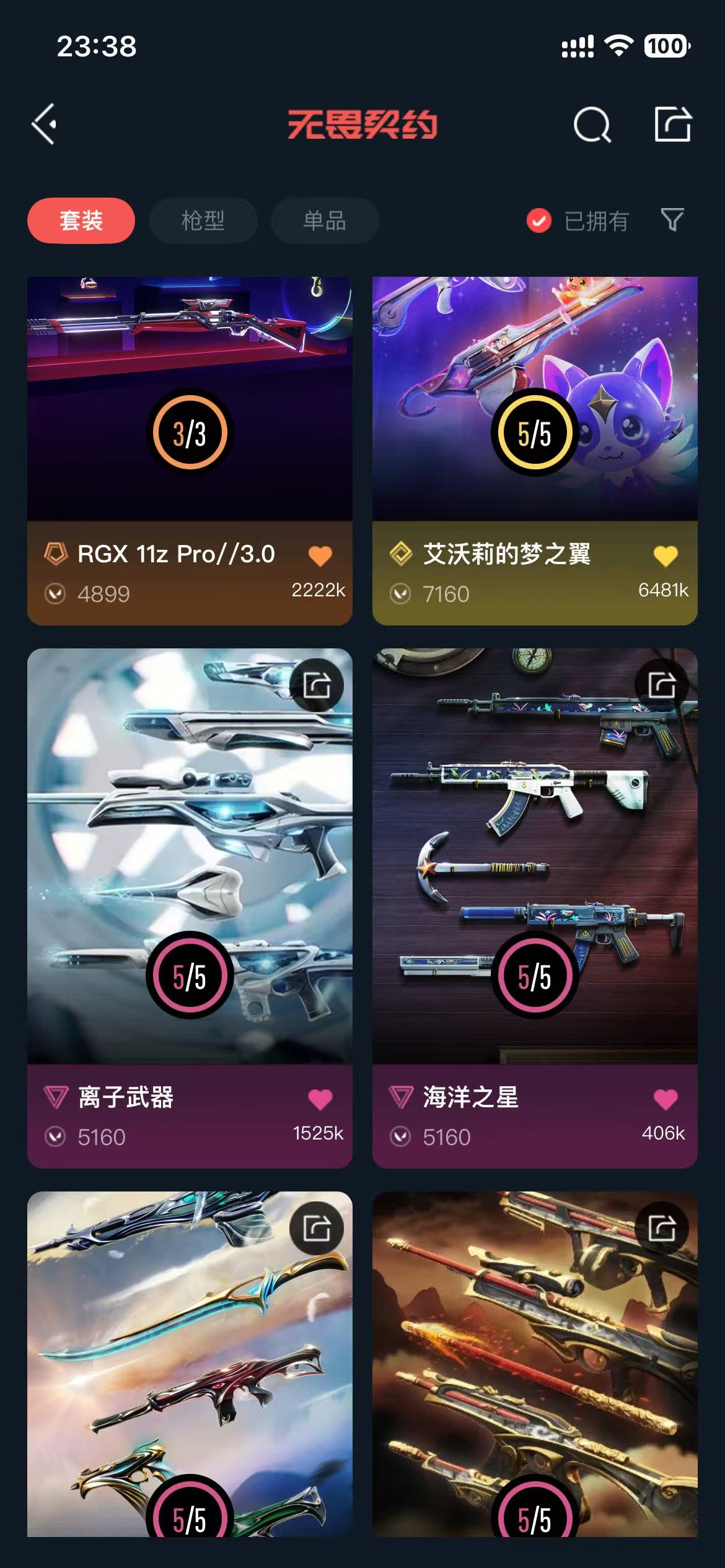Screen dimensions: 725x1568
Task: Tap the heart on 离子武器
Action: pos(320,1099)
